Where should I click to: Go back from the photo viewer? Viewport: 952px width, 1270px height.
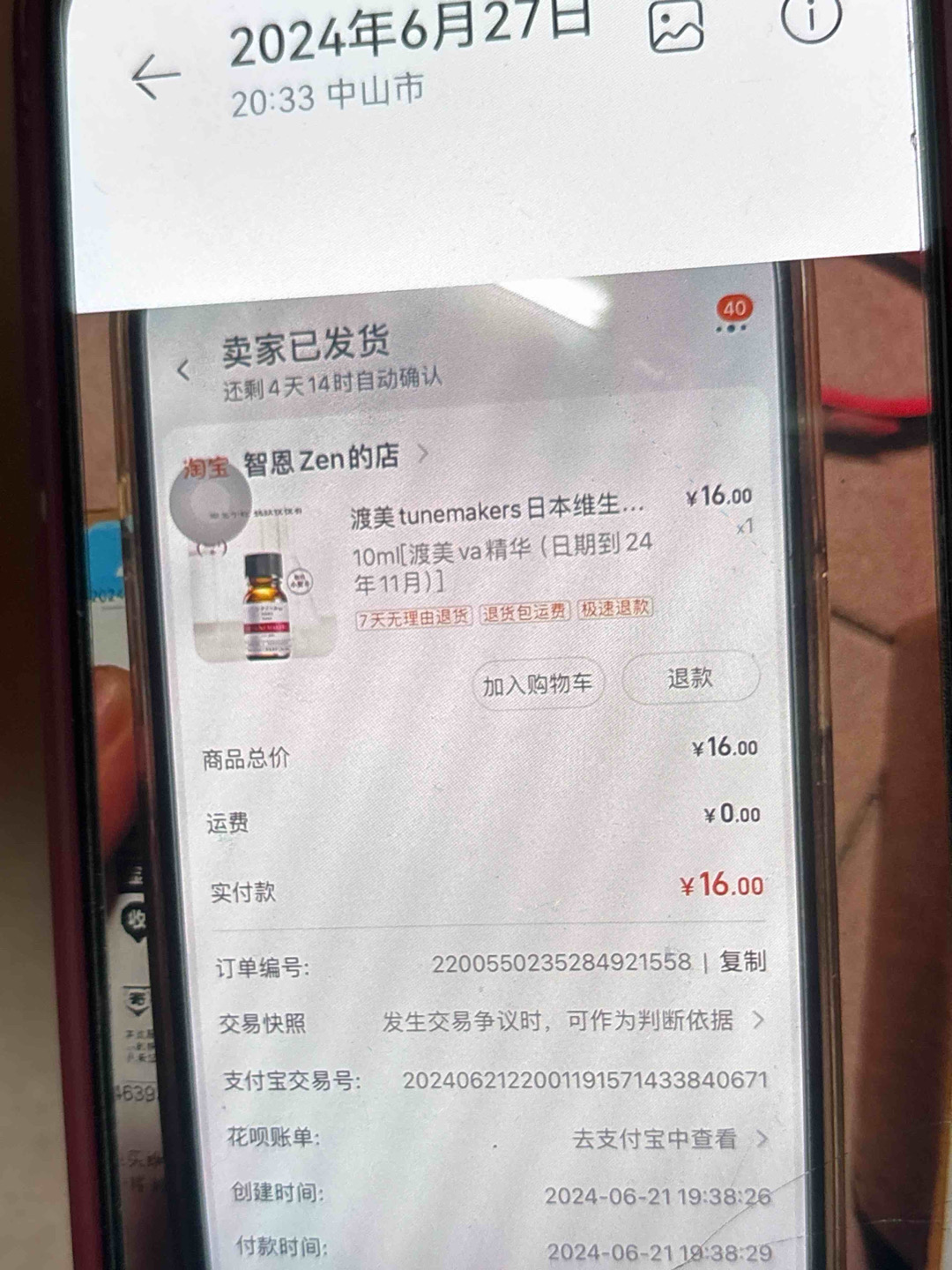(156, 77)
